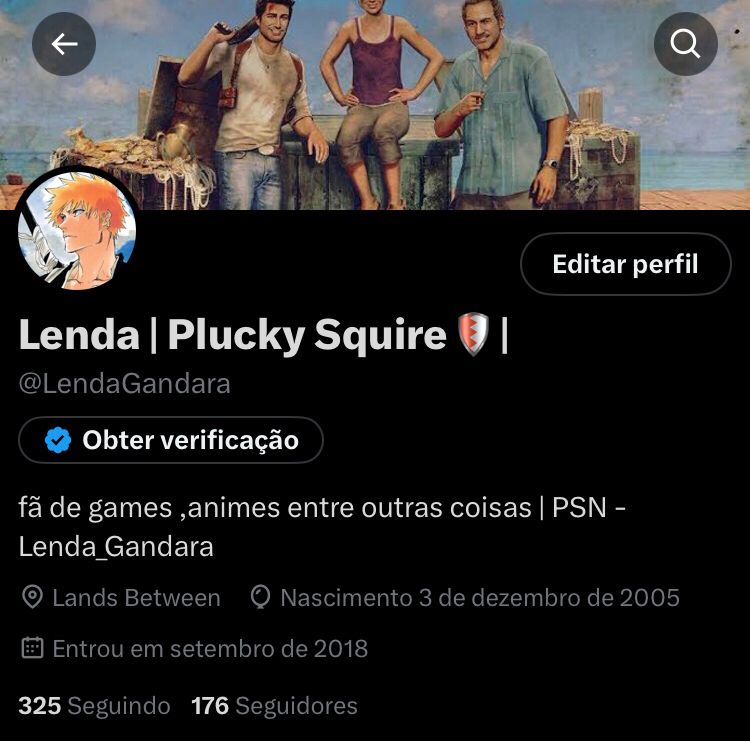Image resolution: width=750 pixels, height=741 pixels.
Task: Open the profile avatar picture
Action: coord(77,231)
